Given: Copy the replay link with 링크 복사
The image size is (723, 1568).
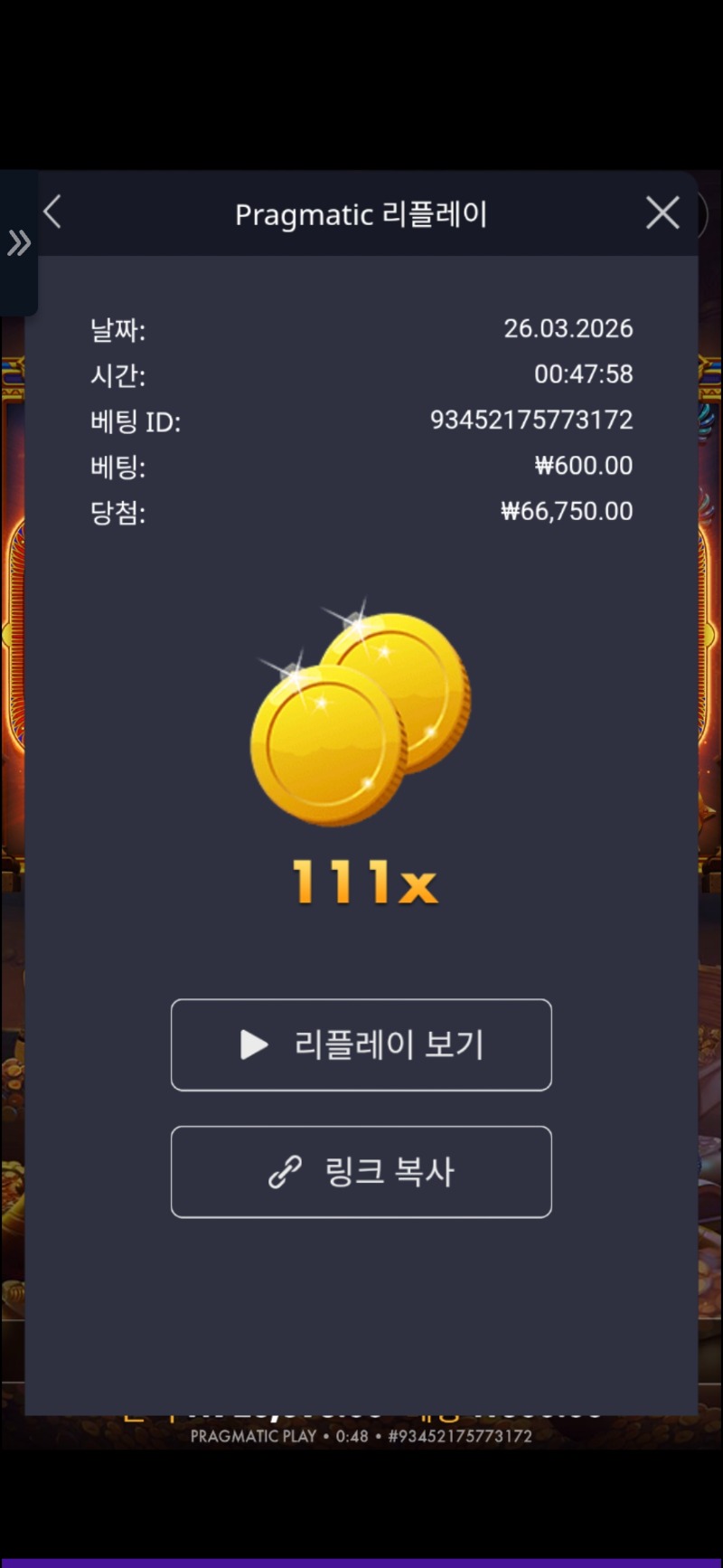Looking at the screenshot, I should pos(361,1171).
